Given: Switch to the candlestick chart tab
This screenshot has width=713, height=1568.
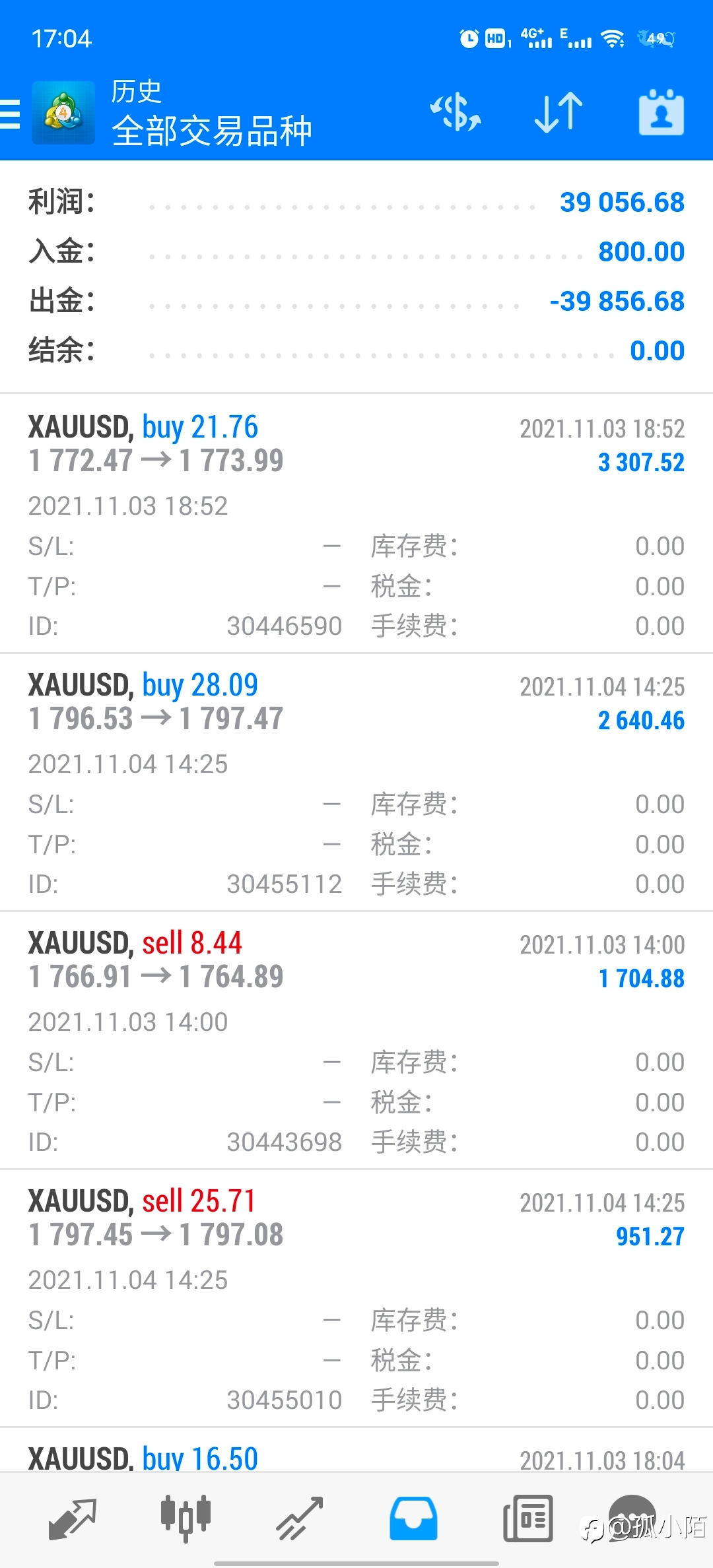Looking at the screenshot, I should 186,1519.
